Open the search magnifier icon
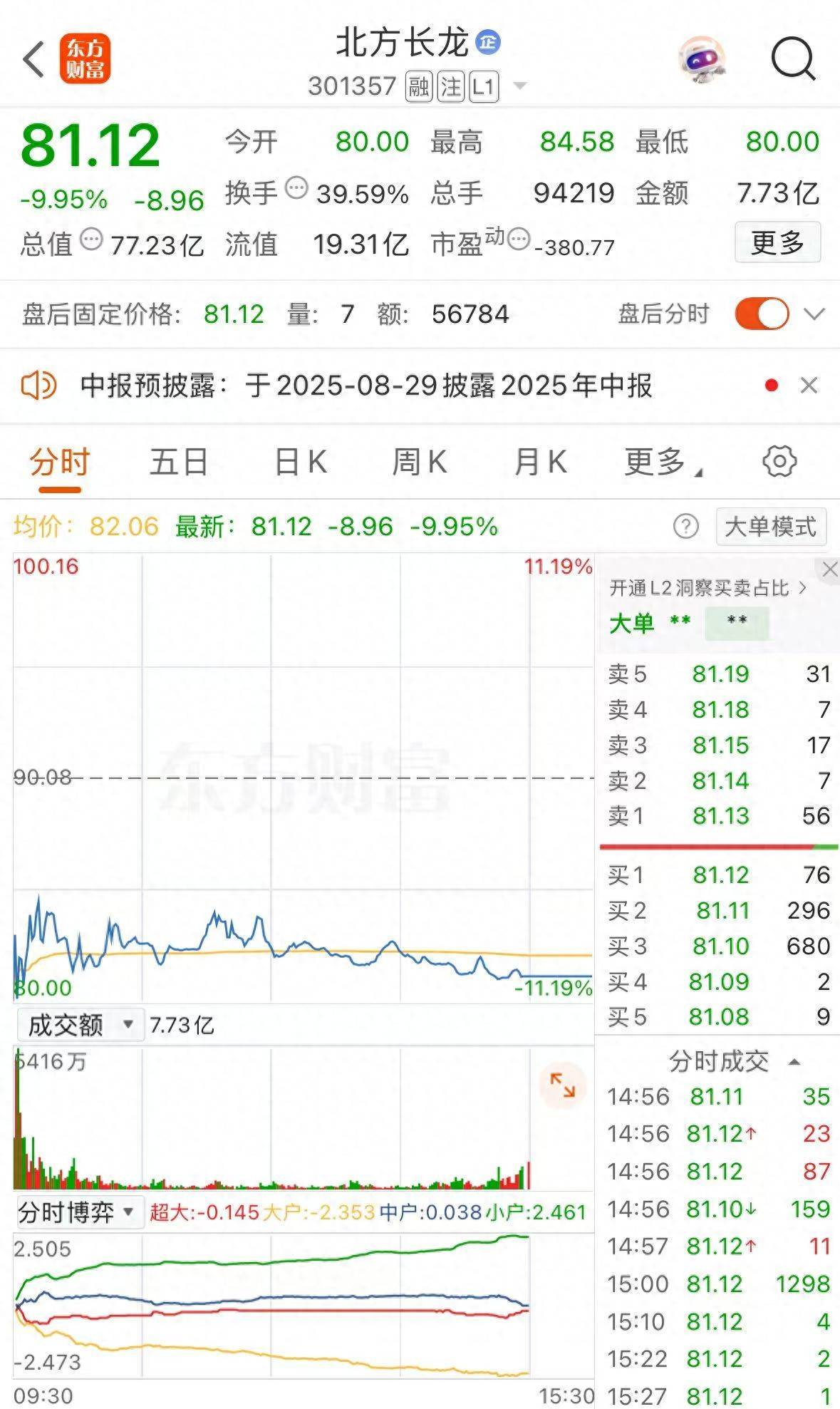The height and width of the screenshot is (1409, 840). (793, 58)
